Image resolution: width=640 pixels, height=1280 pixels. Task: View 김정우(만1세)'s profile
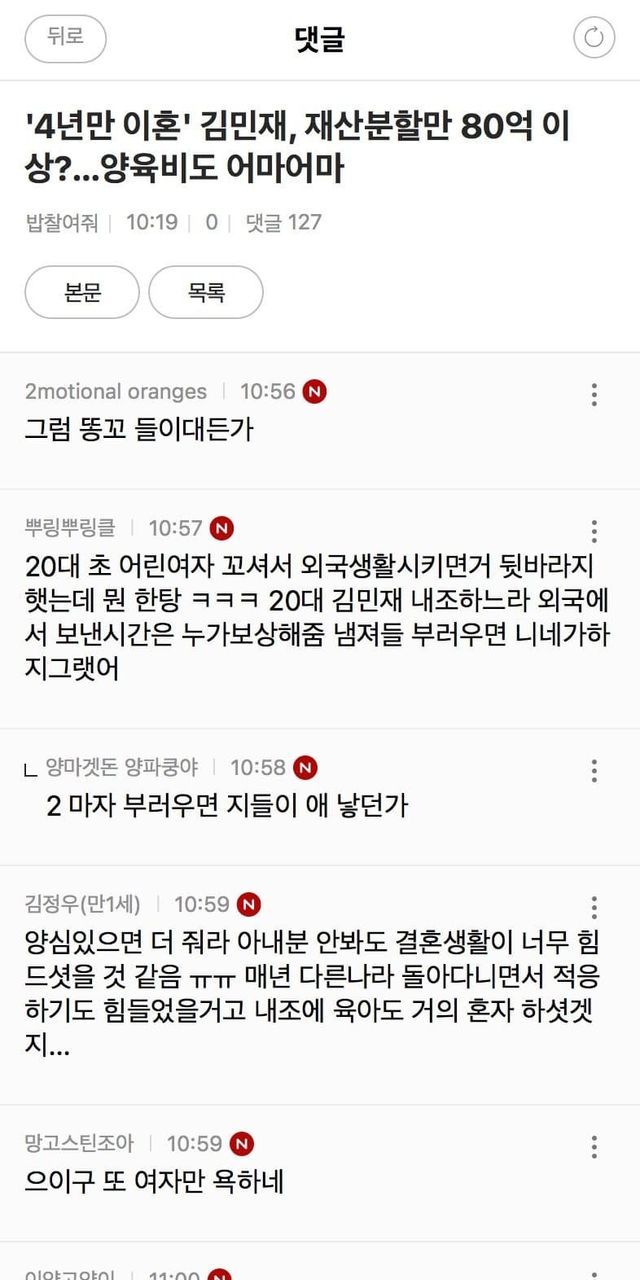coord(83,905)
